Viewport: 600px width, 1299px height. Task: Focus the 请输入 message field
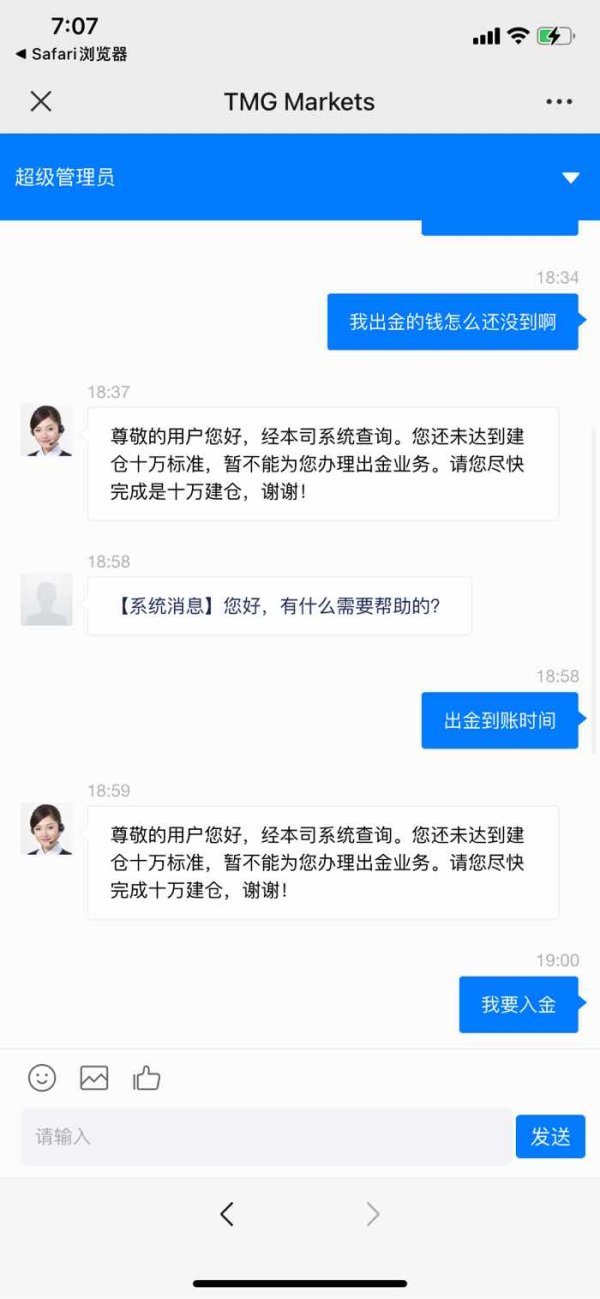coord(266,1137)
